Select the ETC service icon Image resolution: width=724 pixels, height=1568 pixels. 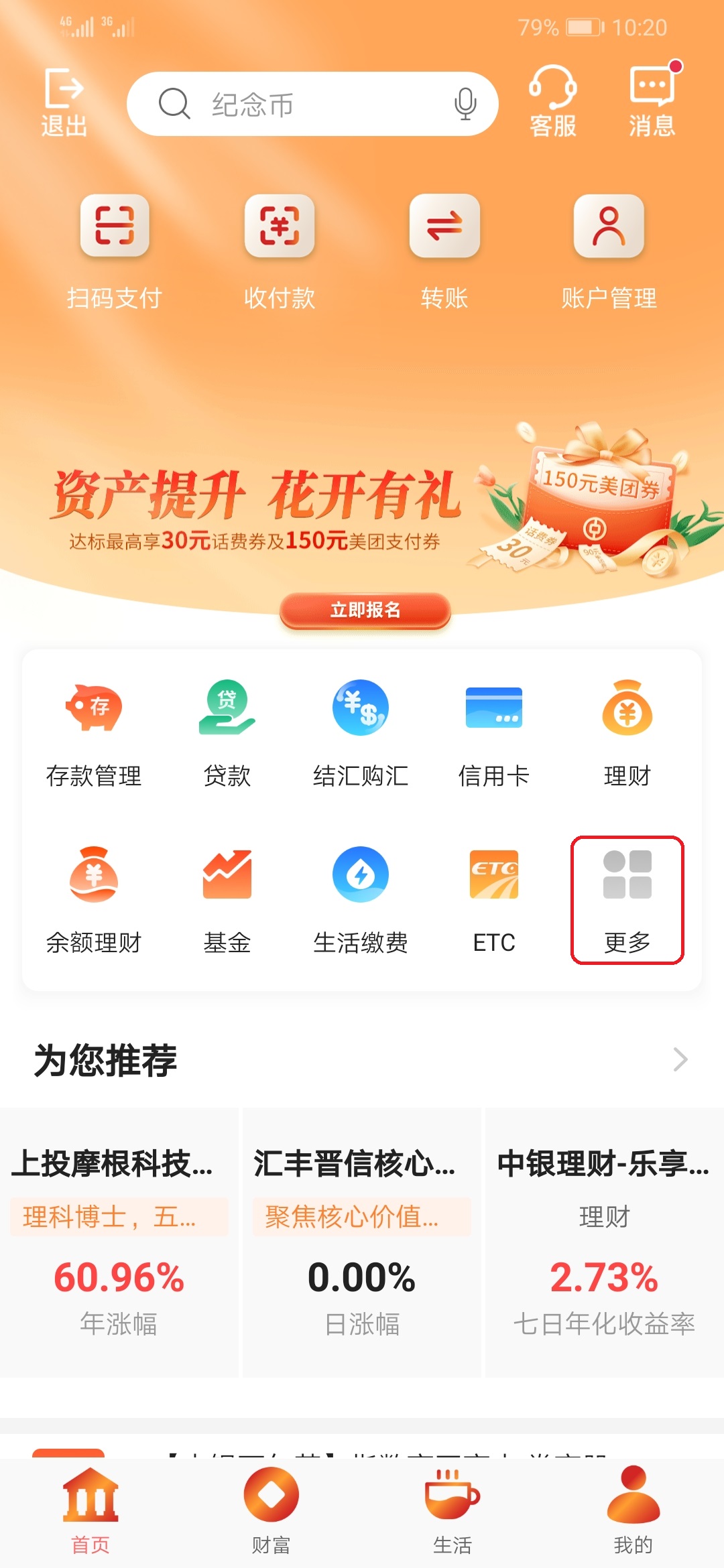click(x=494, y=898)
